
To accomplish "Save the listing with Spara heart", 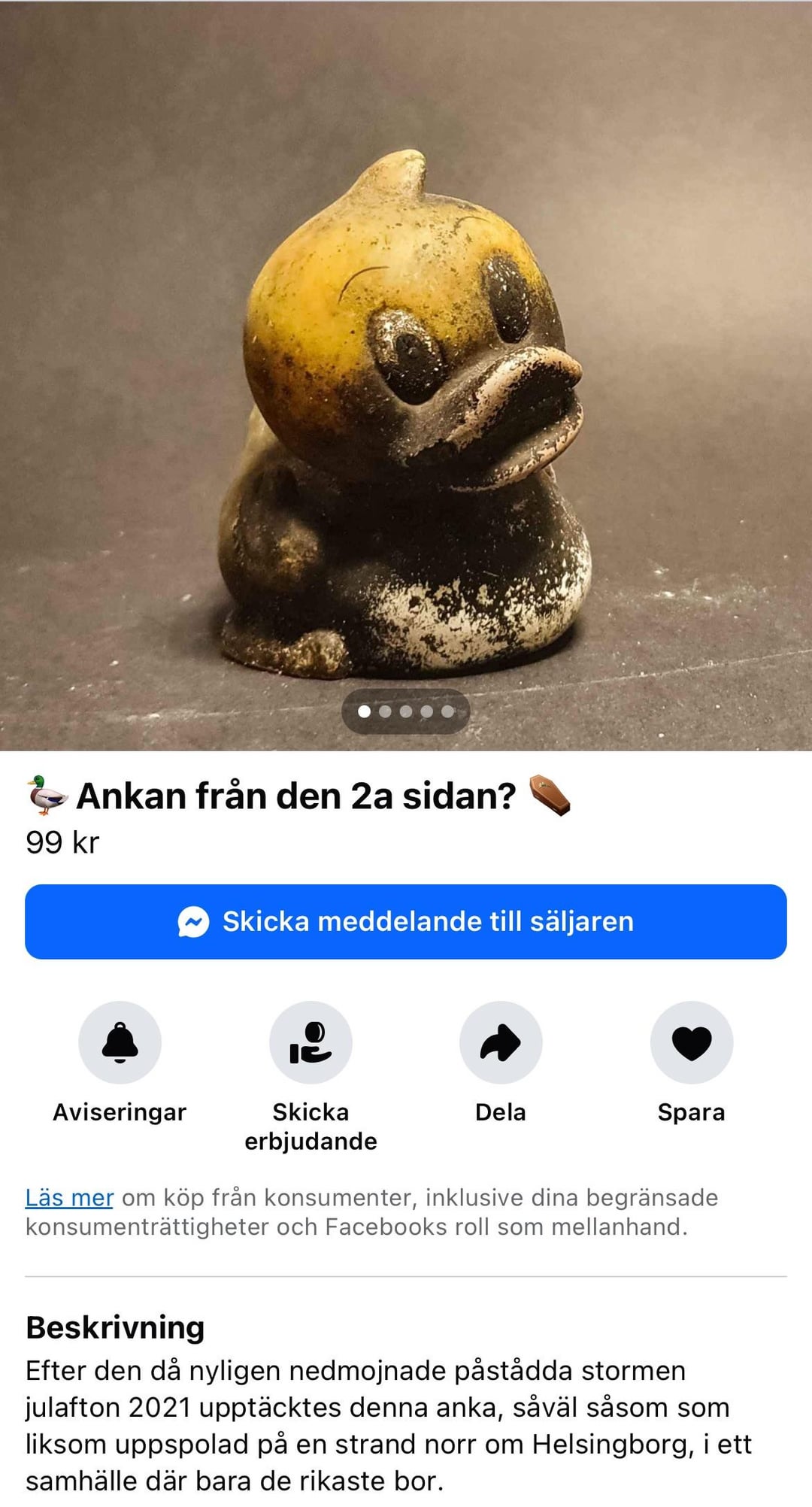I will coord(692,1042).
